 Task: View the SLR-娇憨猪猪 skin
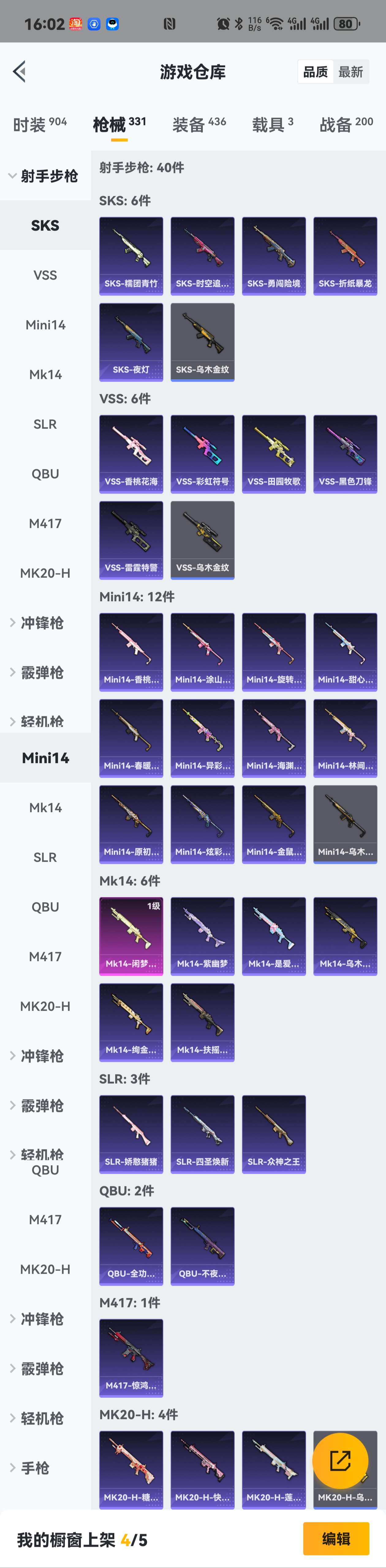coord(131,1134)
